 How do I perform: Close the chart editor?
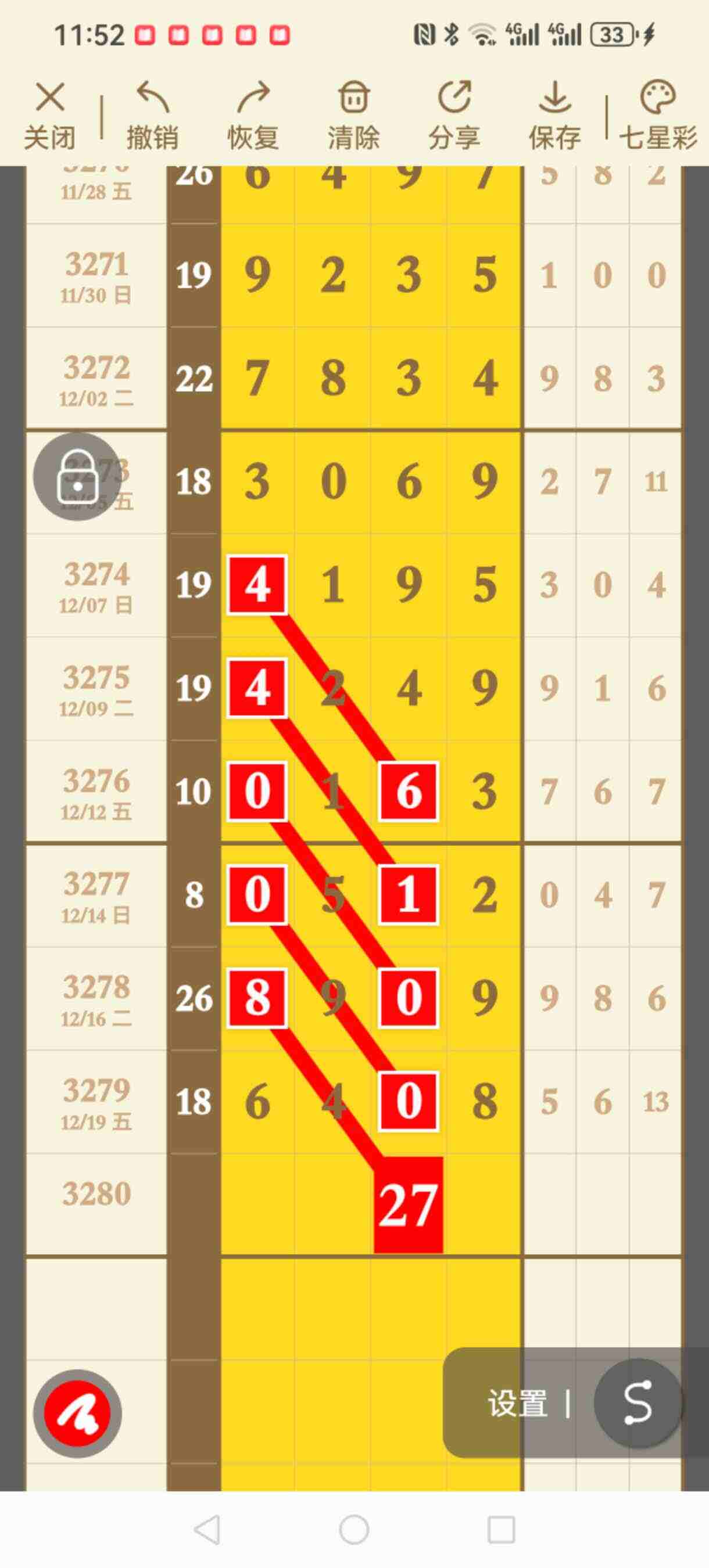[49, 114]
